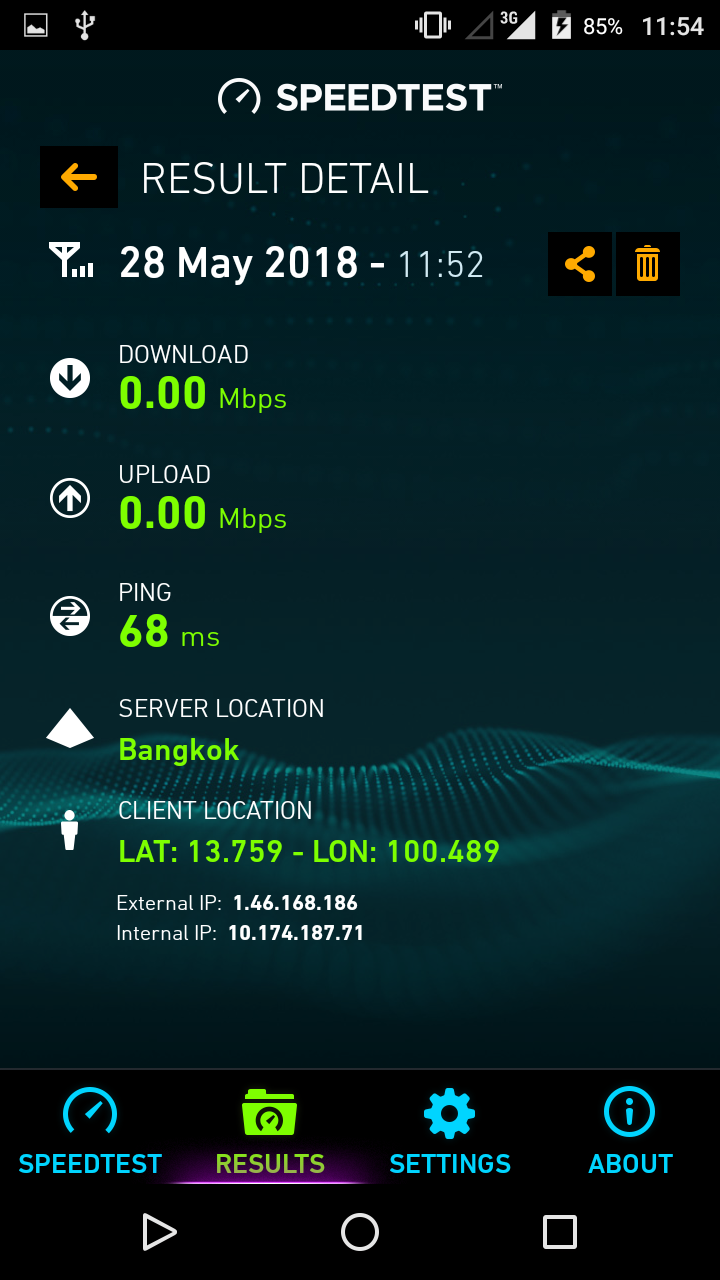Delete this result with the trash icon

point(648,264)
